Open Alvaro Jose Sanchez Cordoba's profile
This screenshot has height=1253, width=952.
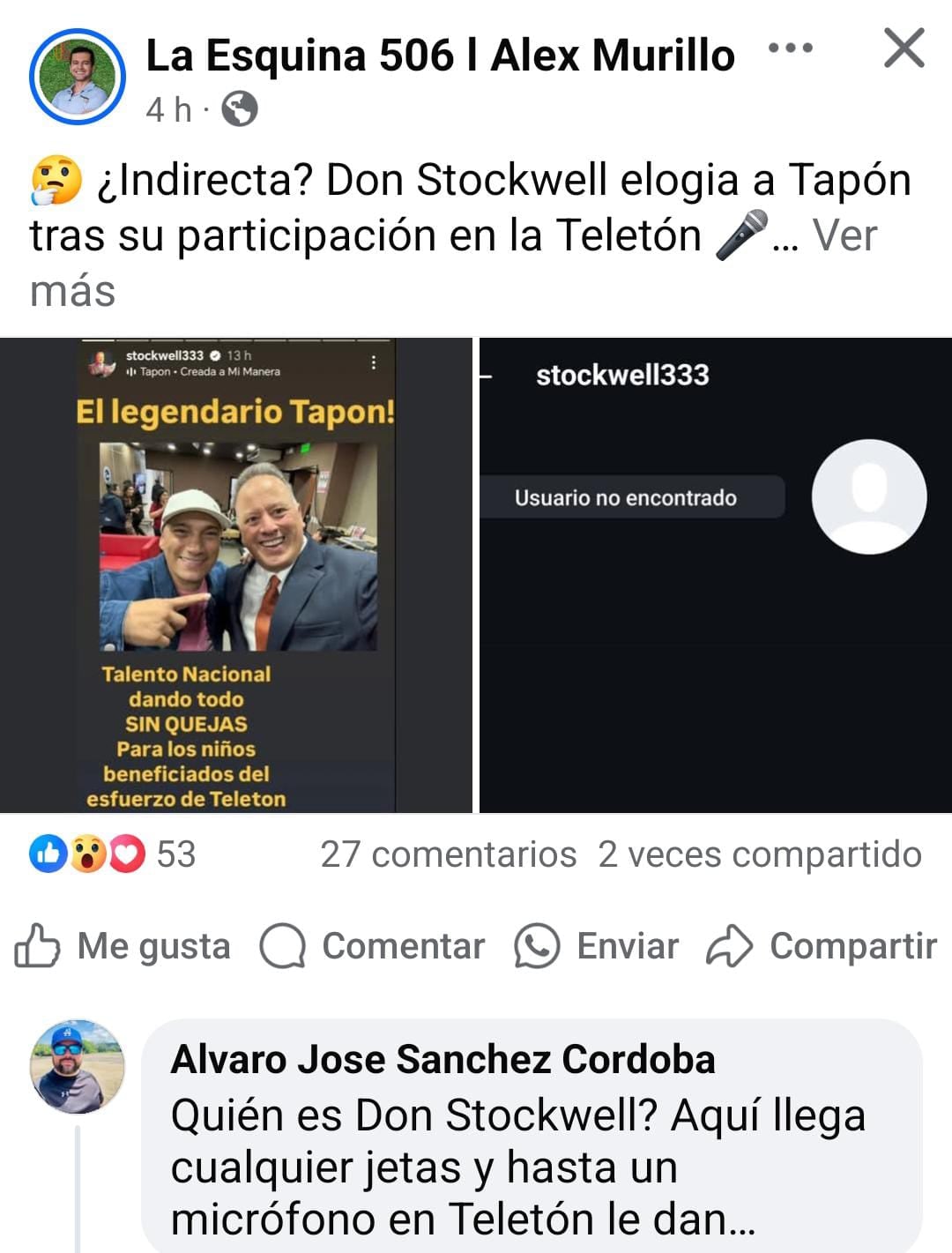(445, 1061)
